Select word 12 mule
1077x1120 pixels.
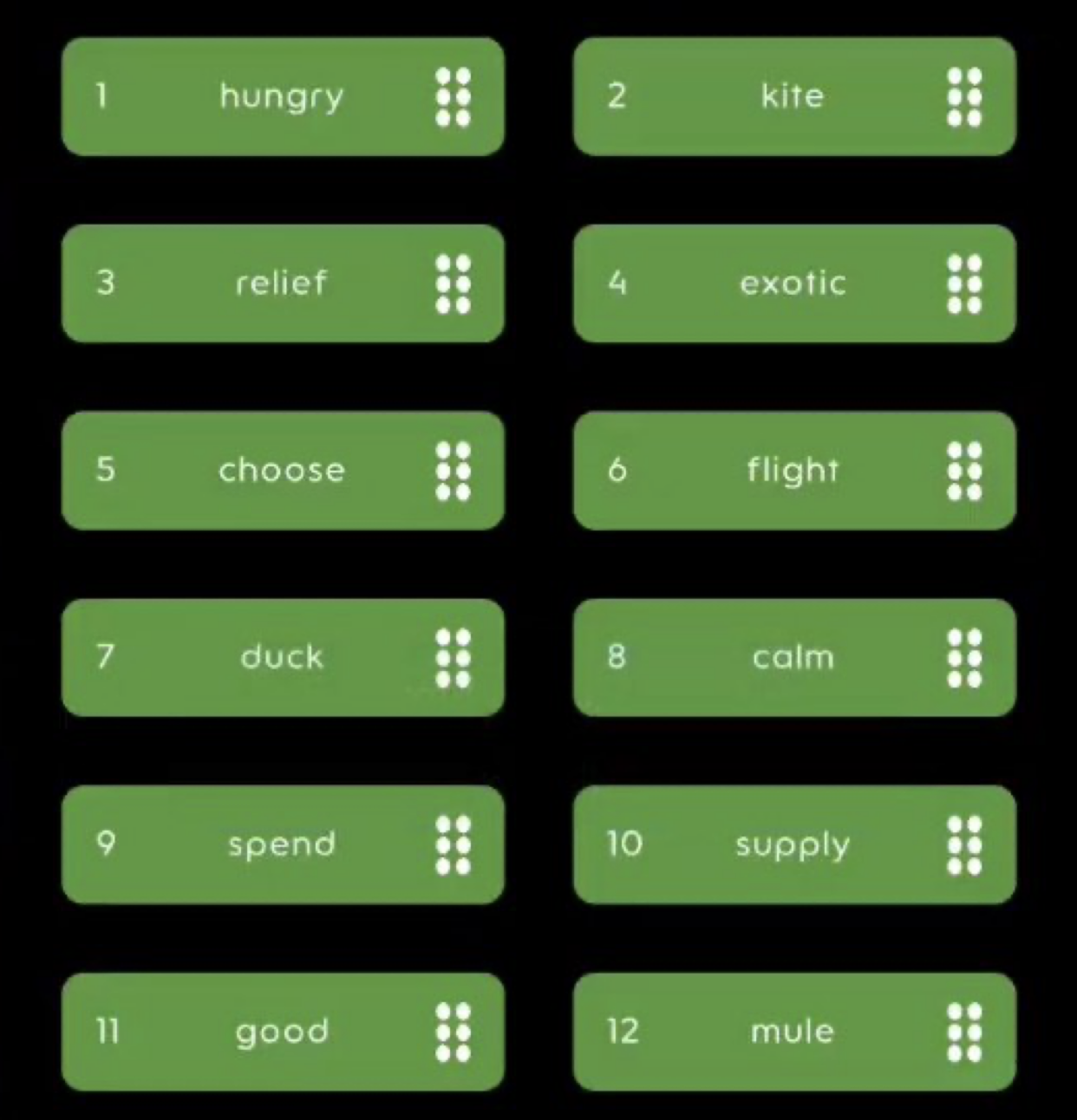793,1032
